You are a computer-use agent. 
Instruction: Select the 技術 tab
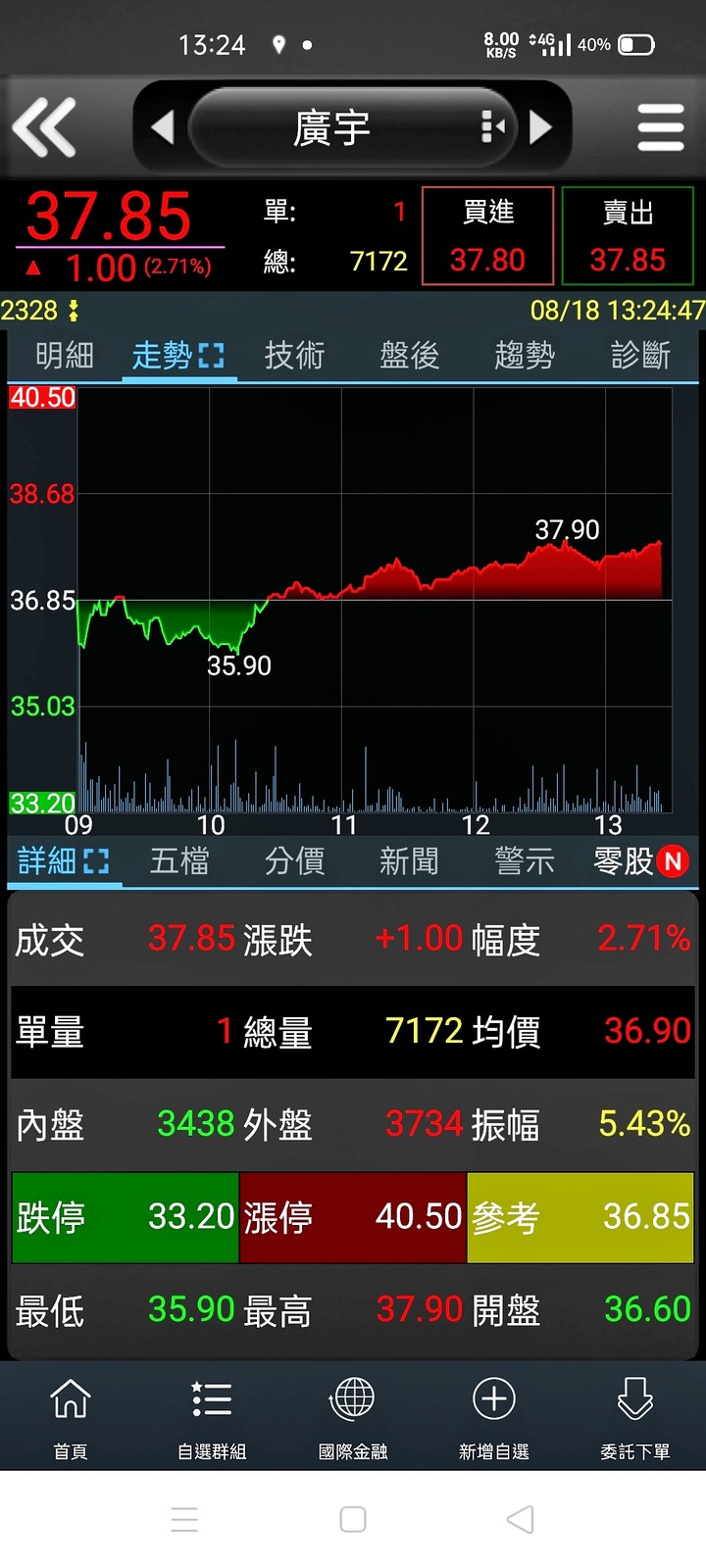[294, 355]
